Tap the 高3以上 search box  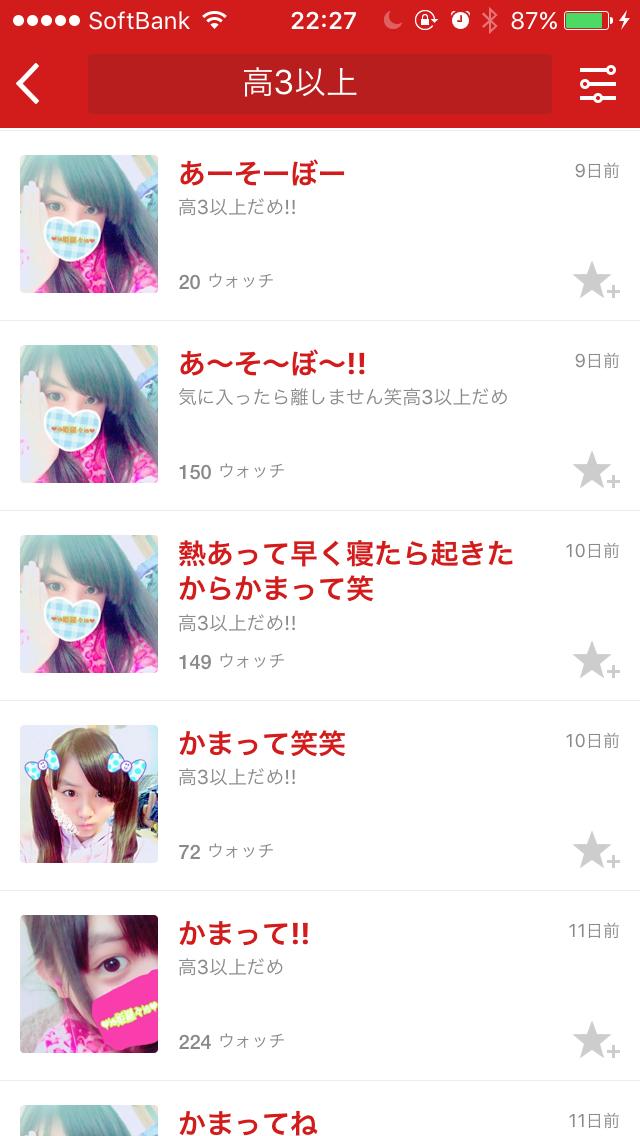click(x=320, y=84)
